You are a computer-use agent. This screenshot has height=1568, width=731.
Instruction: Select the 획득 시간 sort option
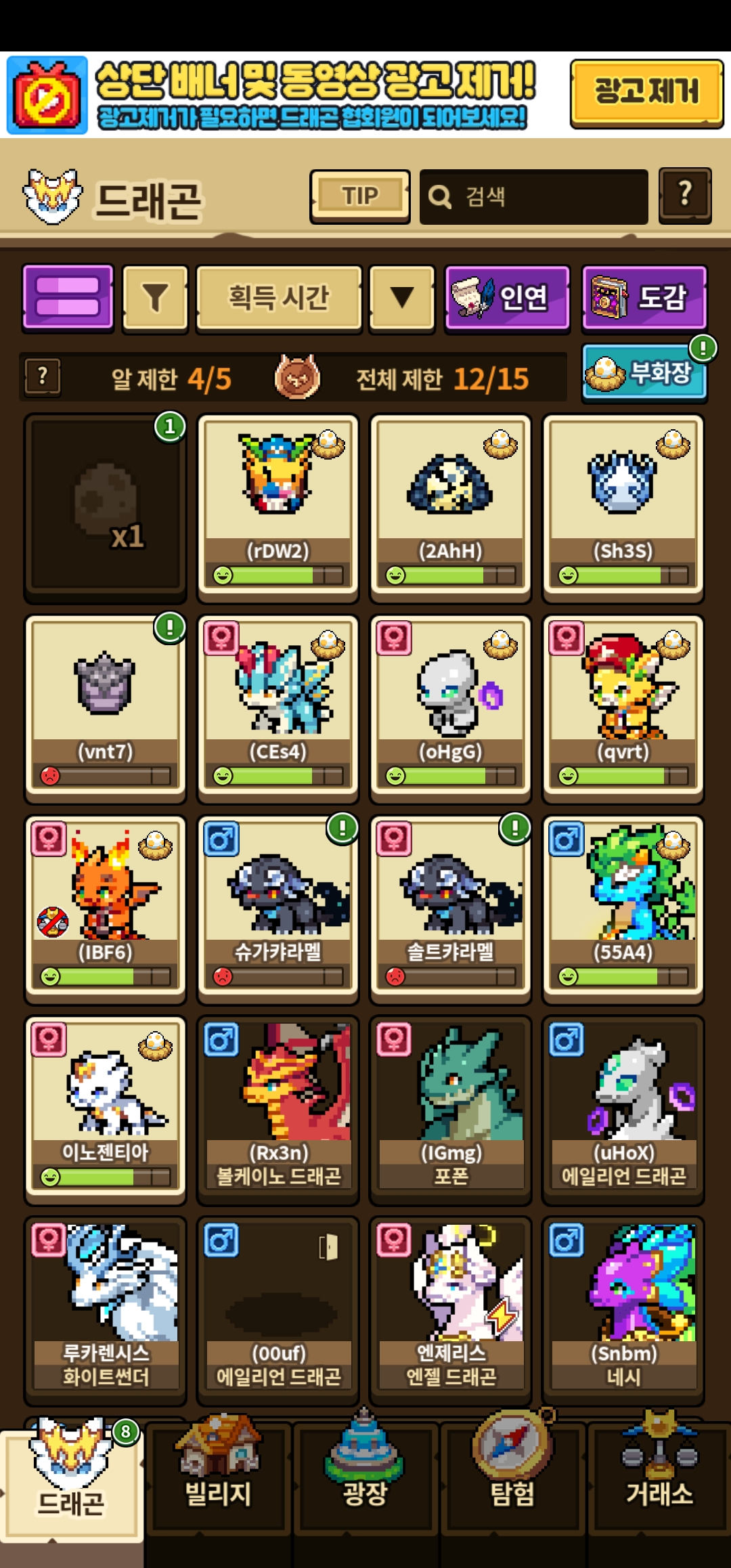(x=279, y=298)
